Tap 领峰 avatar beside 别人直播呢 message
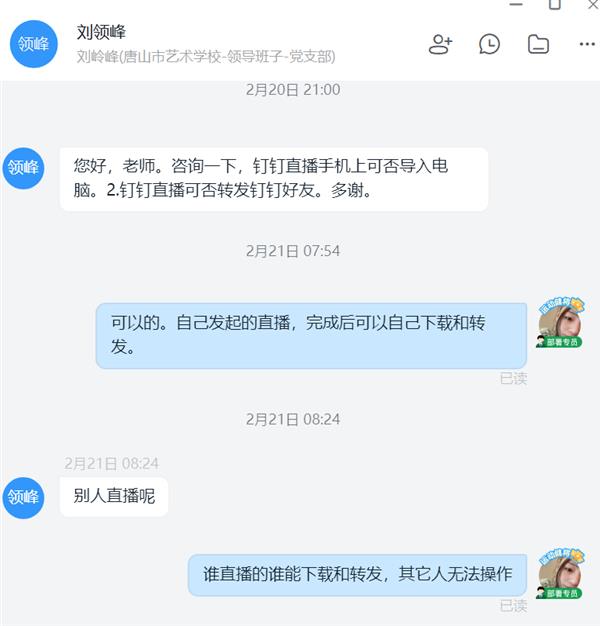600x626 pixels. click(23, 497)
